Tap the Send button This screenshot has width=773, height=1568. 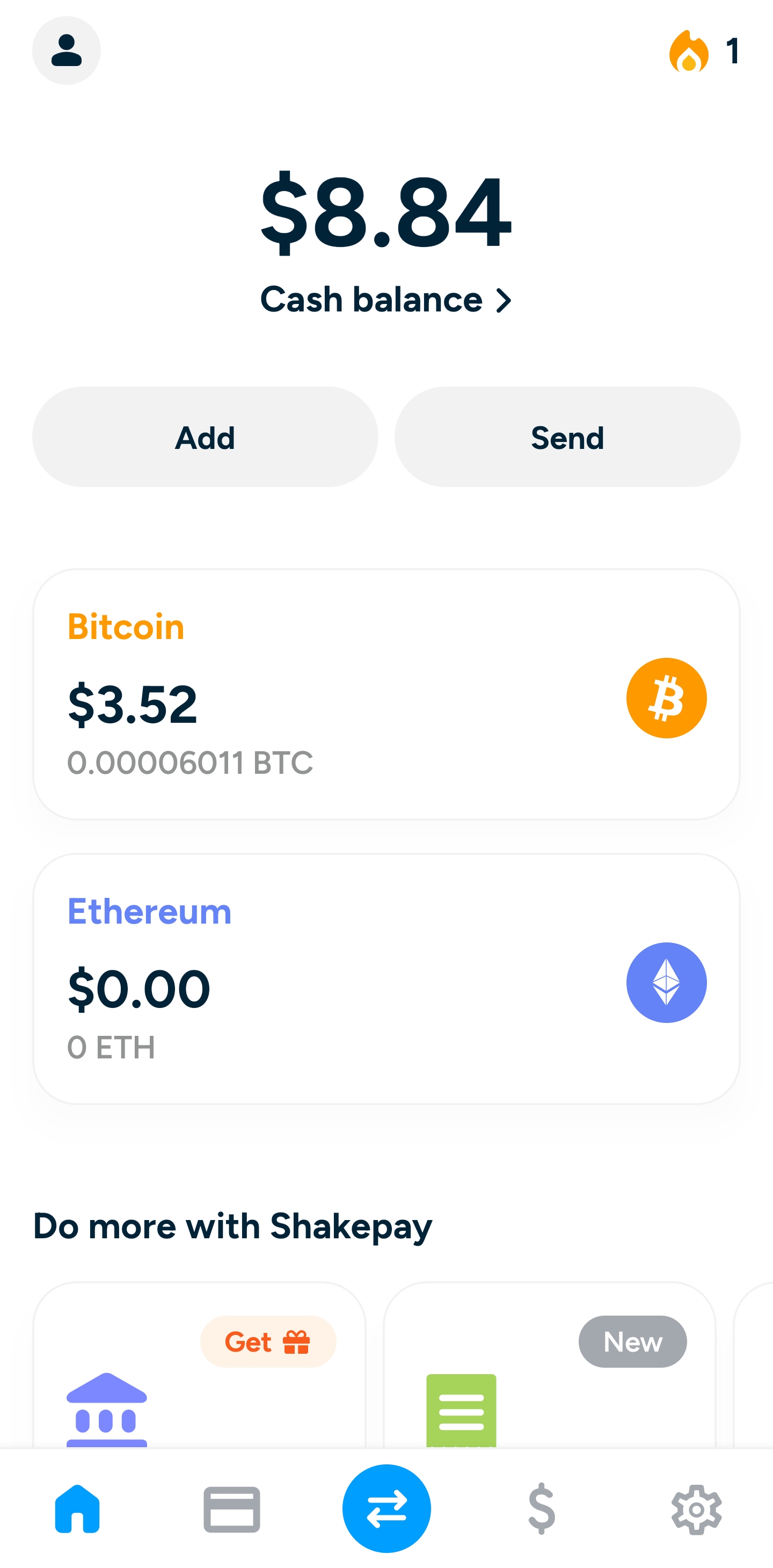pyautogui.click(x=567, y=437)
